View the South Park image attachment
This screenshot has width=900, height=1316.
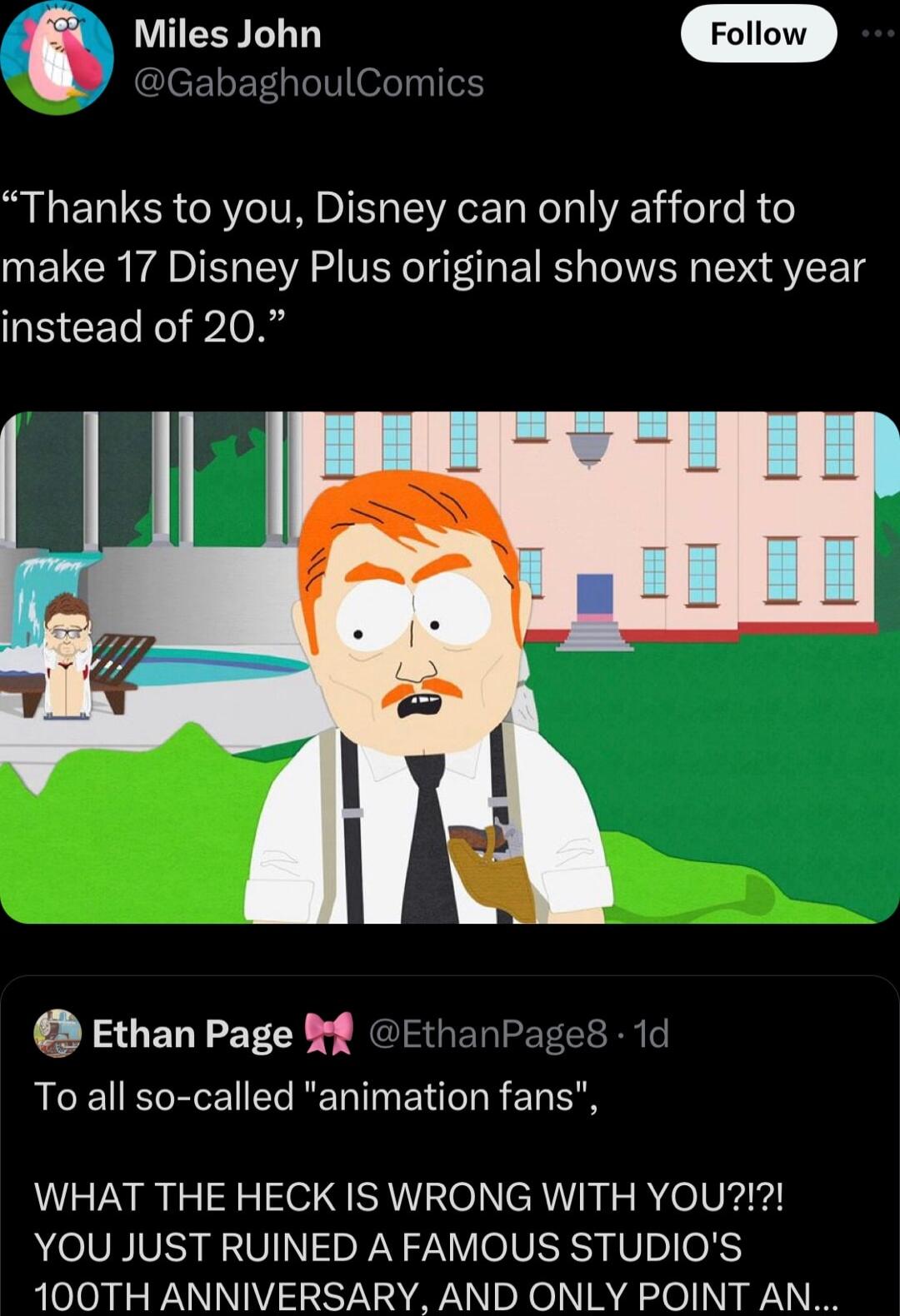[x=450, y=666]
